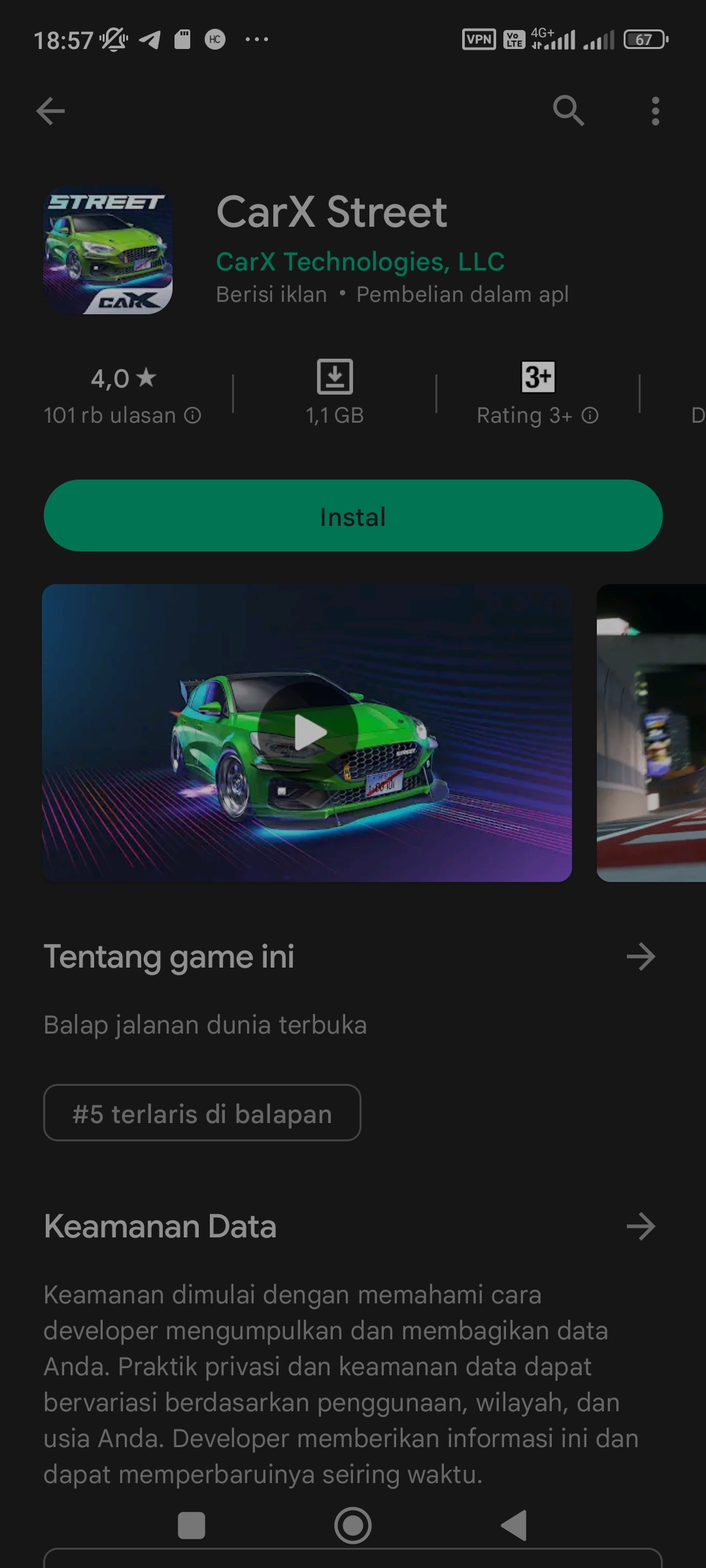Open CarX Technologies, LLC developer page
Viewport: 706px width, 1568px height.
[x=360, y=262]
